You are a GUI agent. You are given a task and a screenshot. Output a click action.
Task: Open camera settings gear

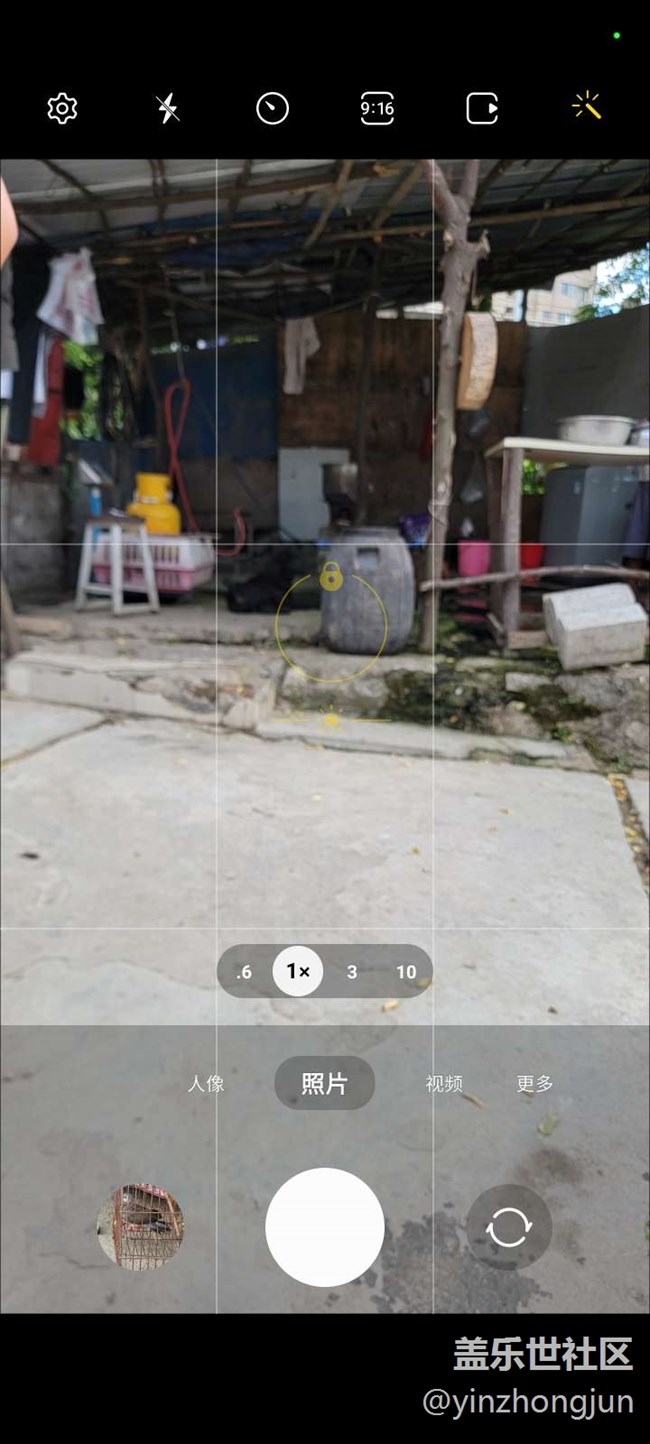tap(62, 108)
